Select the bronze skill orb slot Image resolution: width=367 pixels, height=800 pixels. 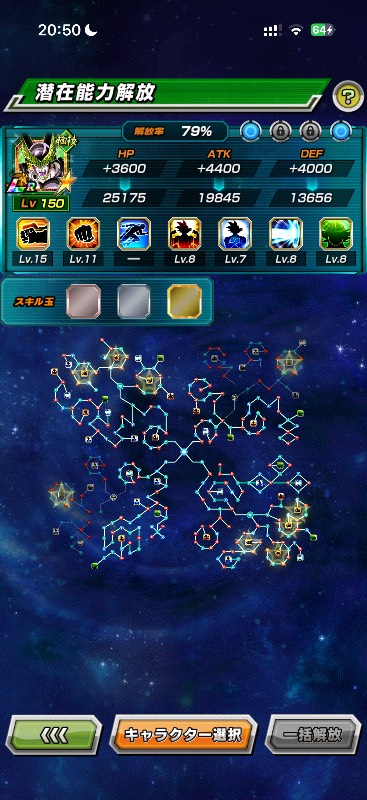pyautogui.click(x=84, y=302)
